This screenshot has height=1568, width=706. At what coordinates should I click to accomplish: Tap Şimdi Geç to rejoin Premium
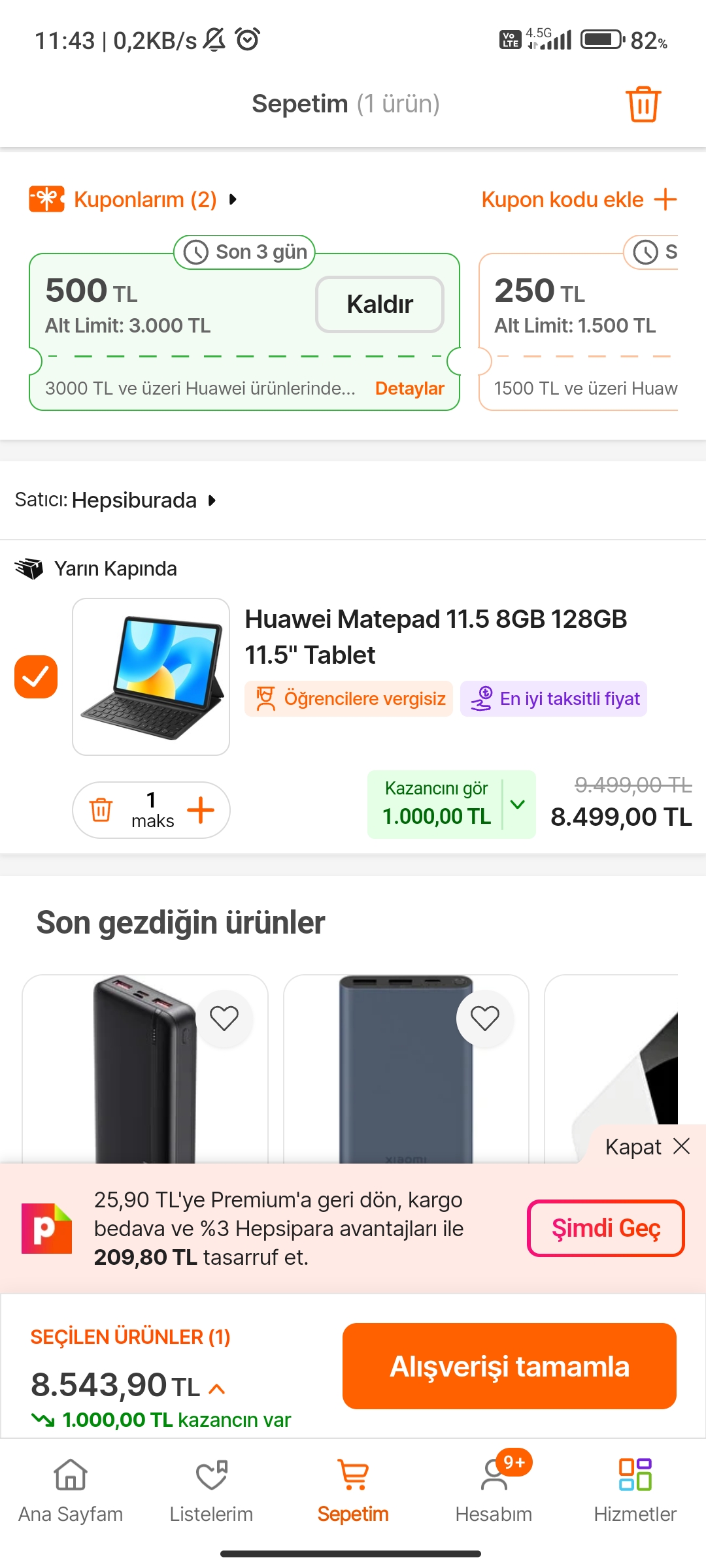(x=605, y=1228)
